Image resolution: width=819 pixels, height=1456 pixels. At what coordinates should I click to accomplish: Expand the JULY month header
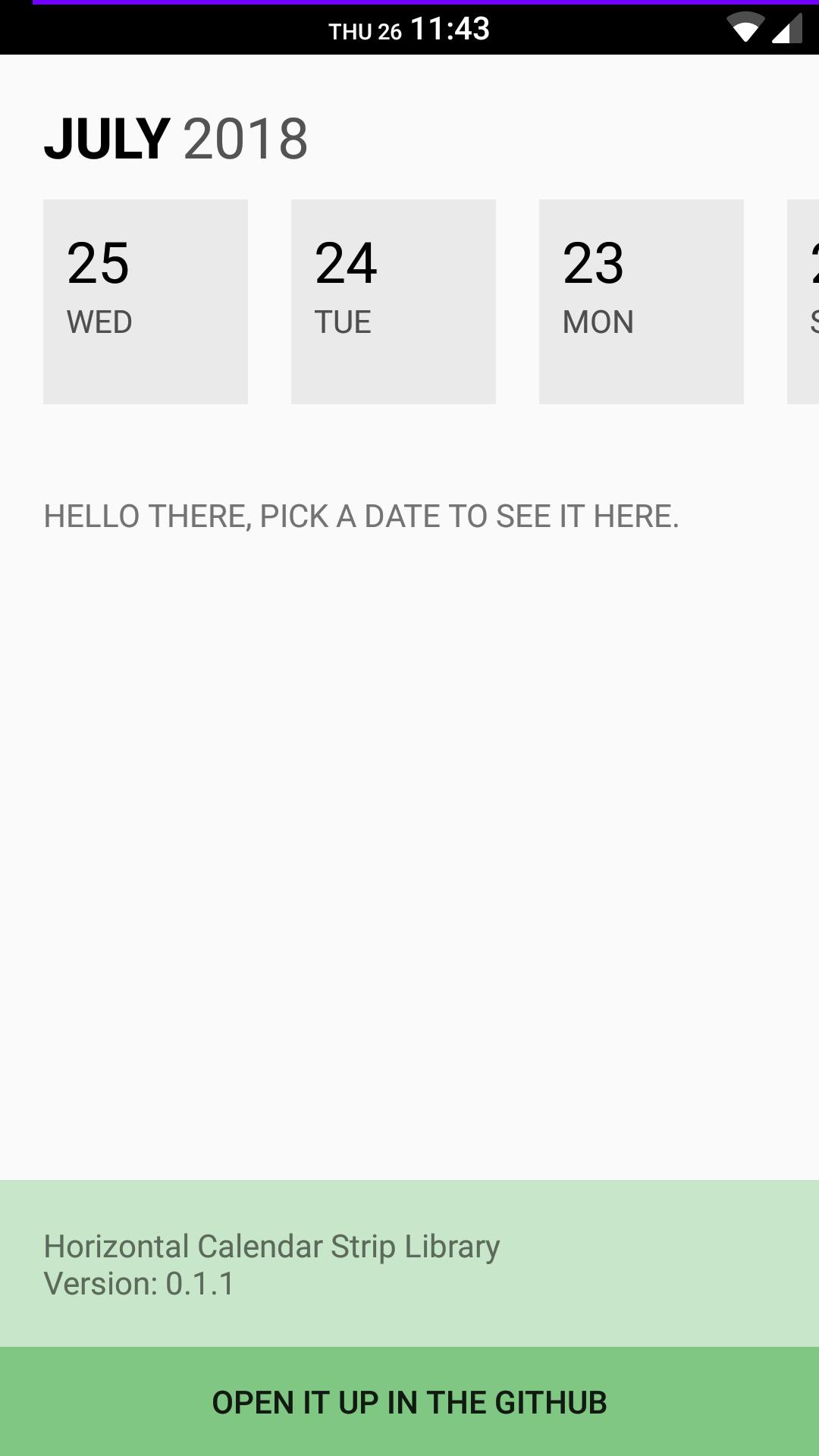point(106,138)
